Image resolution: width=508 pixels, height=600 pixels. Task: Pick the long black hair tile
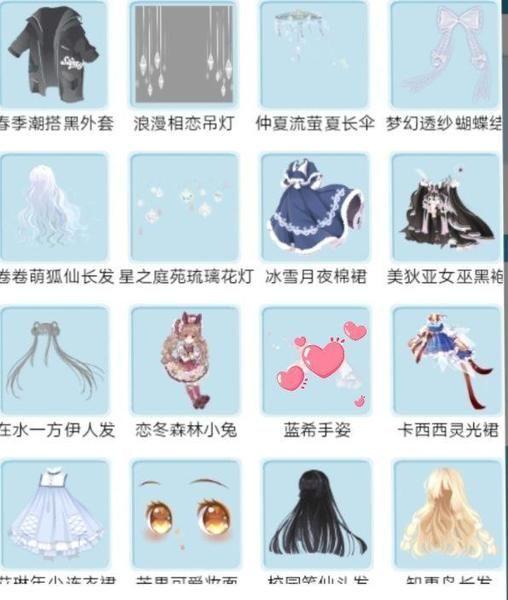[317, 514]
